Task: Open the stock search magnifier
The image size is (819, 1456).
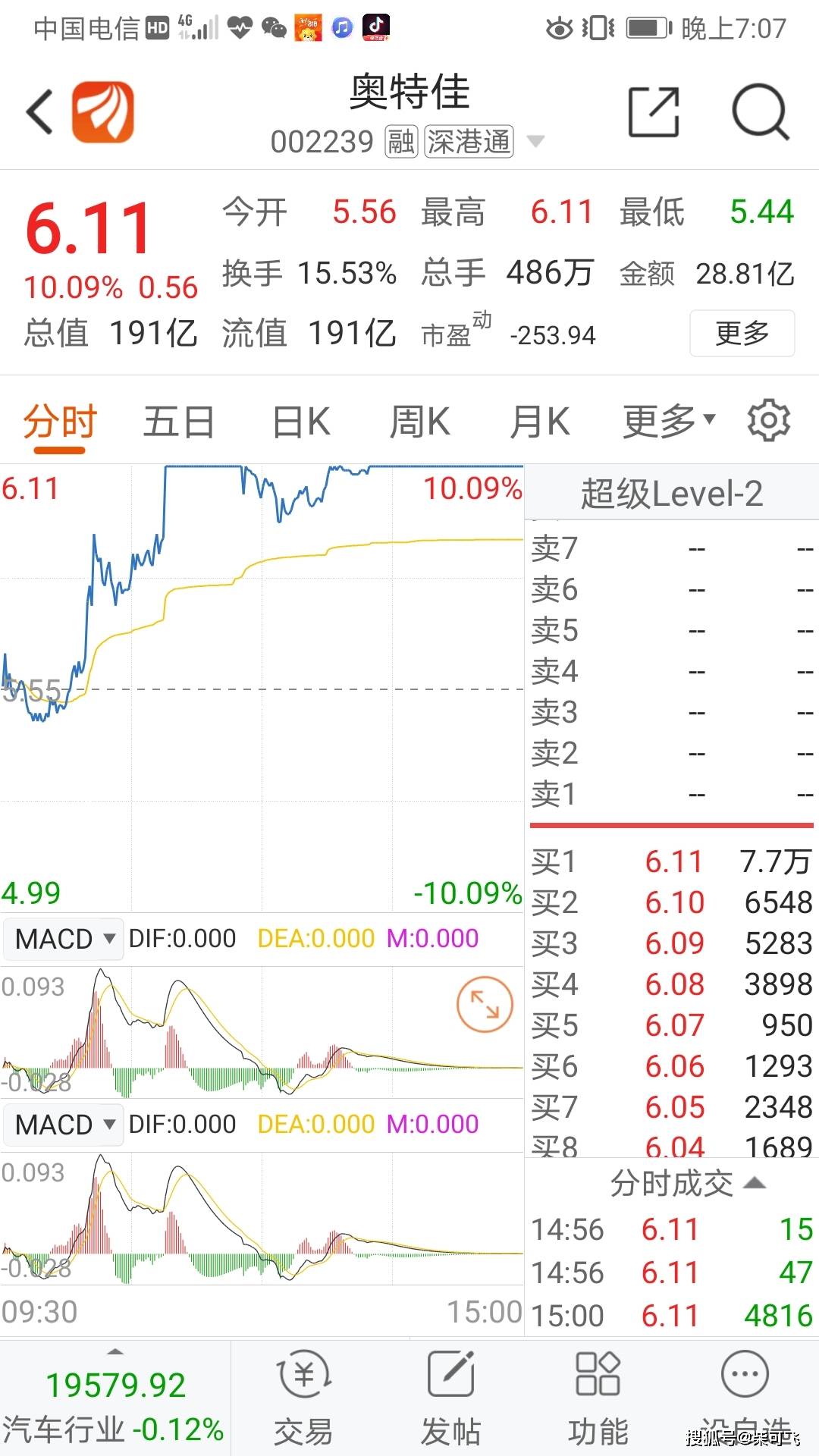Action: point(761,112)
